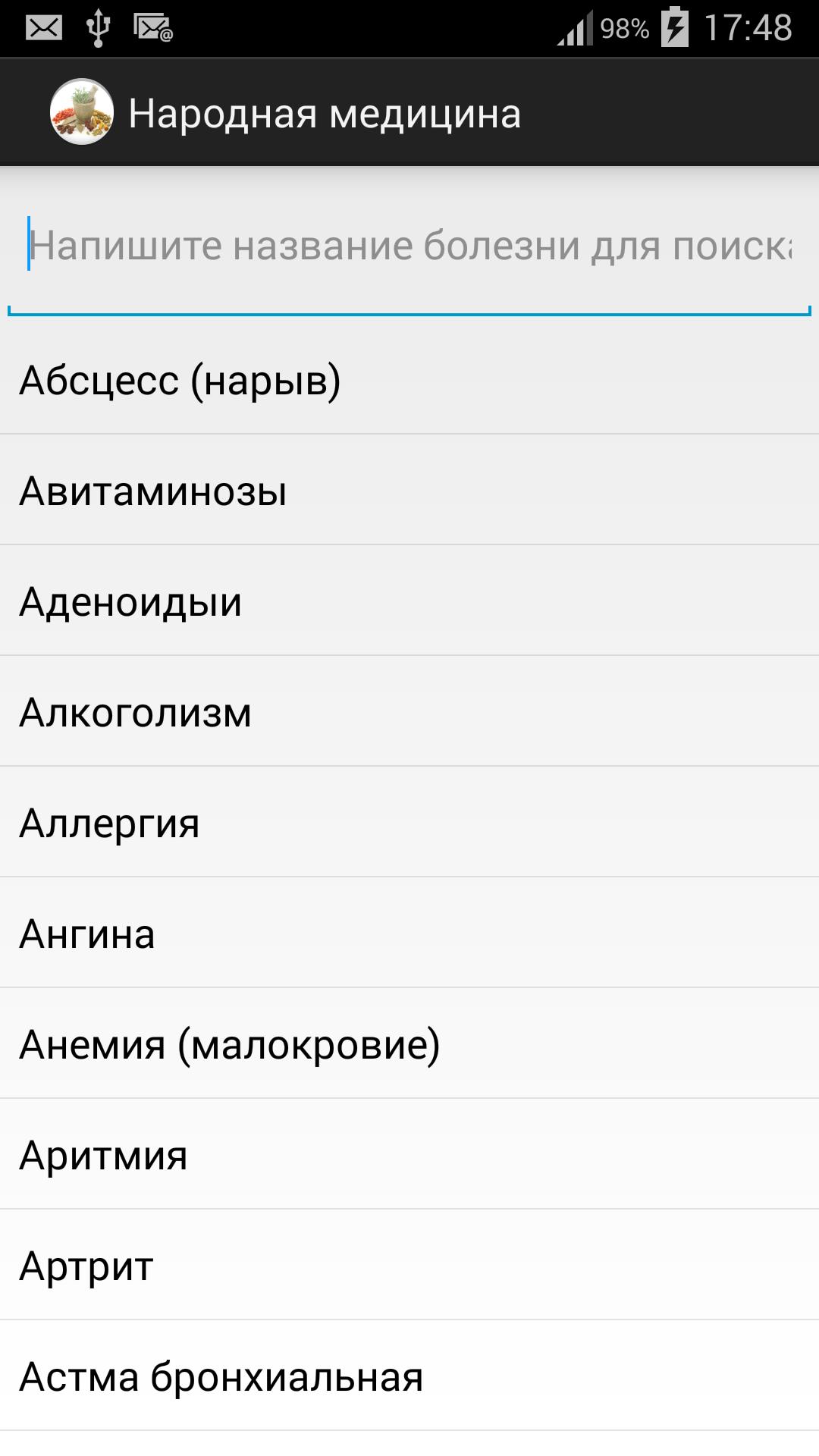The width and height of the screenshot is (819, 1456).
Task: Tap the disease name search field
Action: [409, 246]
